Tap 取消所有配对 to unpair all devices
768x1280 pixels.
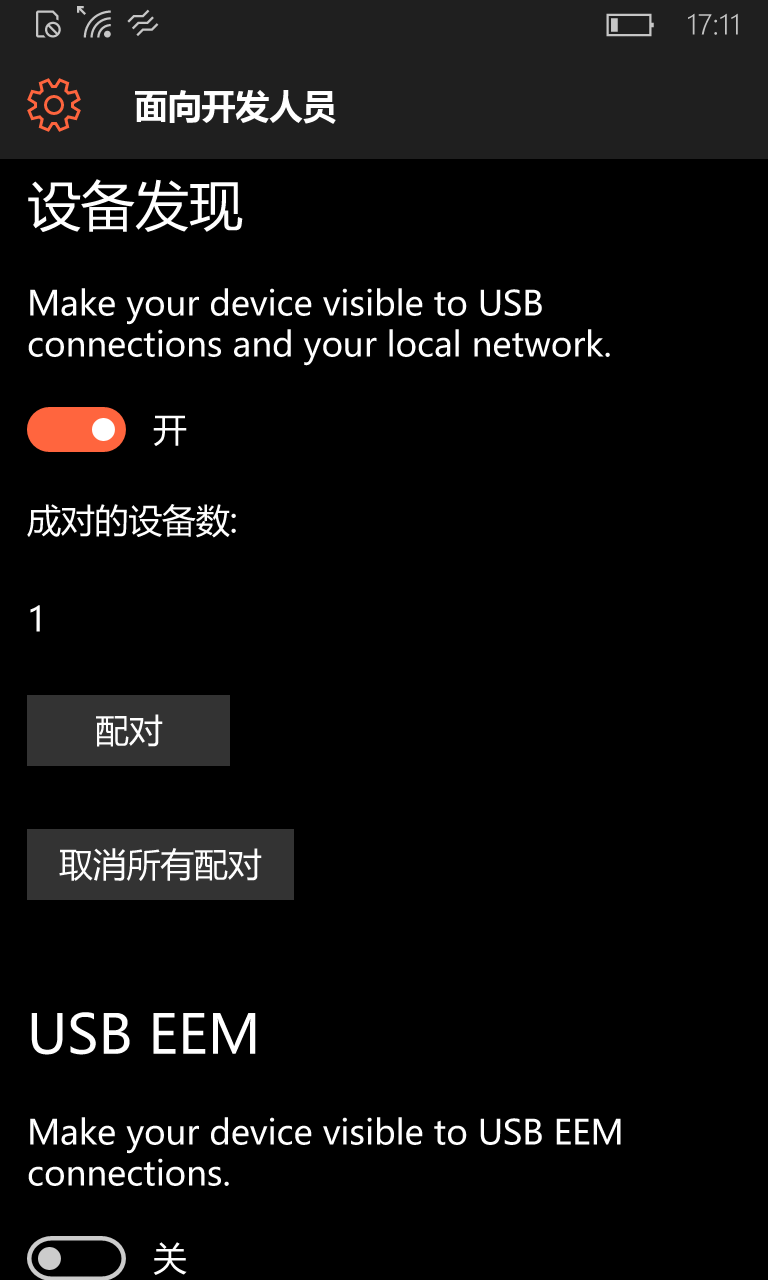[160, 865]
